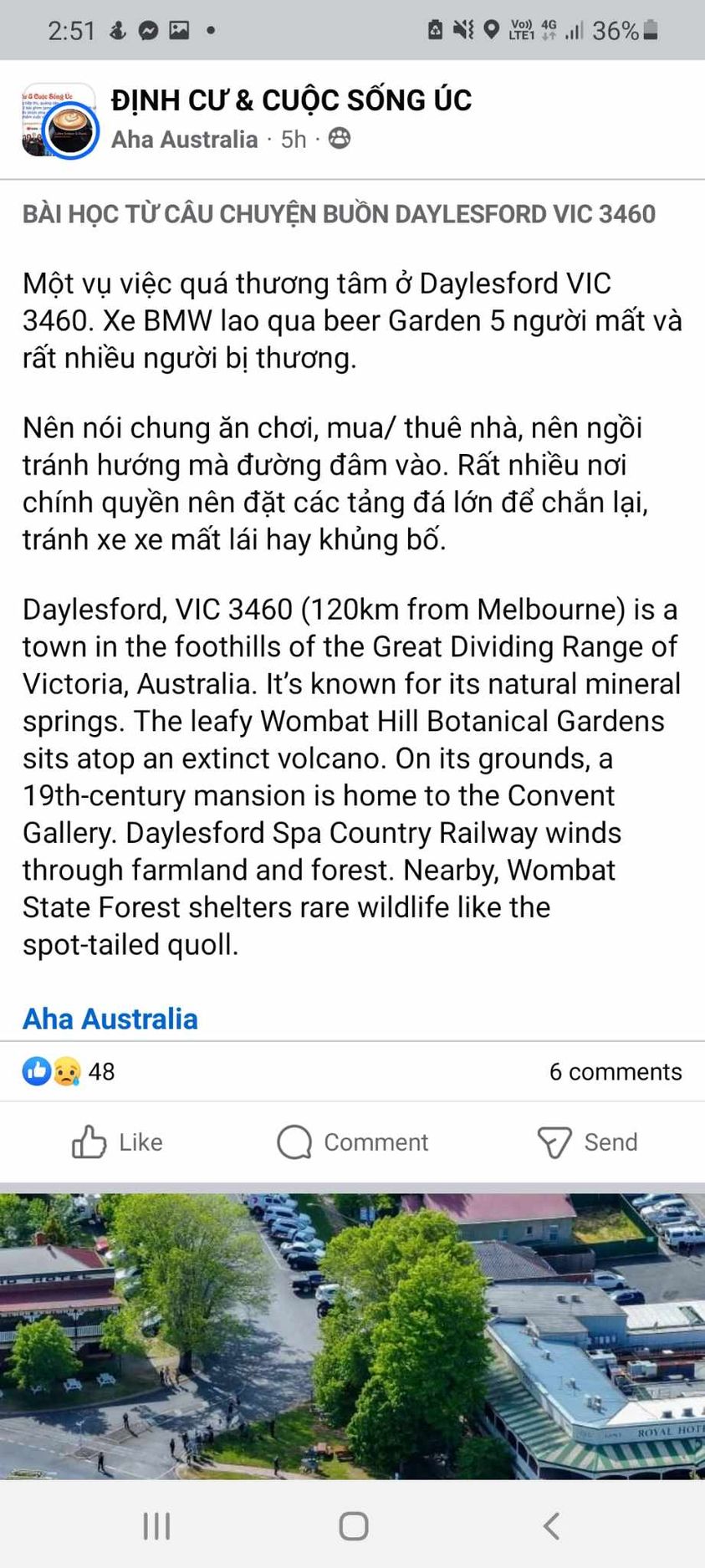Go back using system back button
The width and height of the screenshot is (705, 1568).
(550, 1525)
